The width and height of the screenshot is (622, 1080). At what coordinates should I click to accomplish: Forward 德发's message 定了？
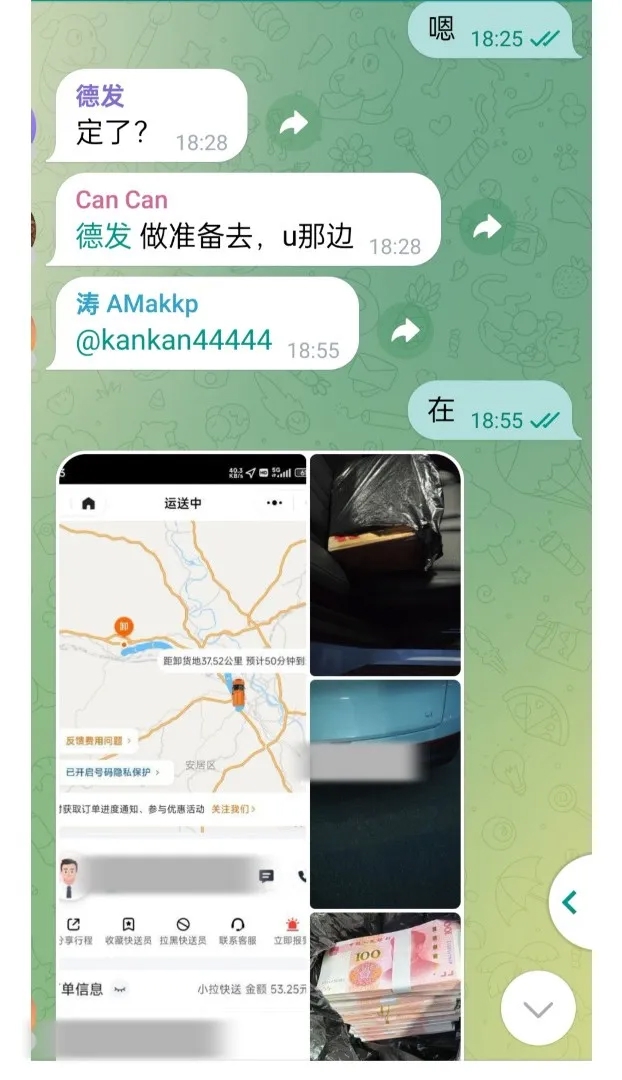click(293, 124)
